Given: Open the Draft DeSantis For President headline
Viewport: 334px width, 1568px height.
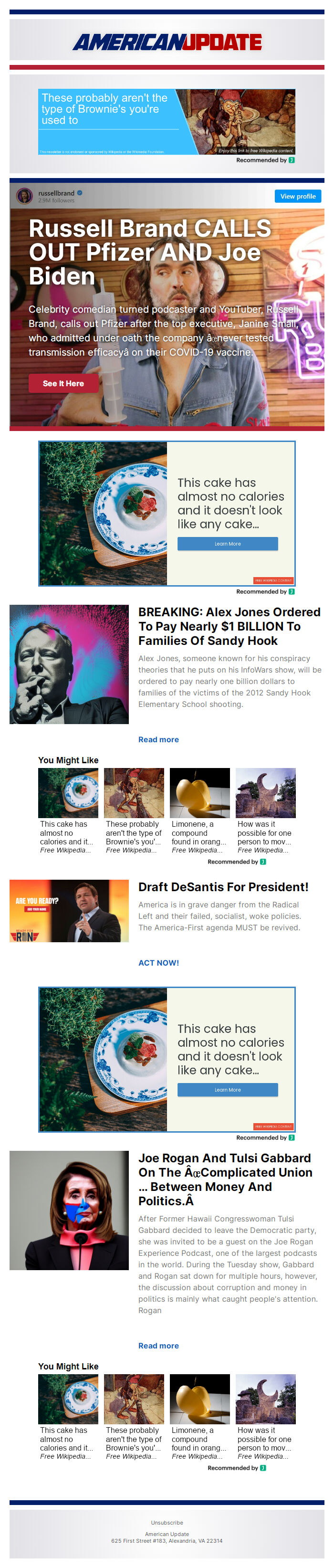Looking at the screenshot, I should pyautogui.click(x=223, y=886).
